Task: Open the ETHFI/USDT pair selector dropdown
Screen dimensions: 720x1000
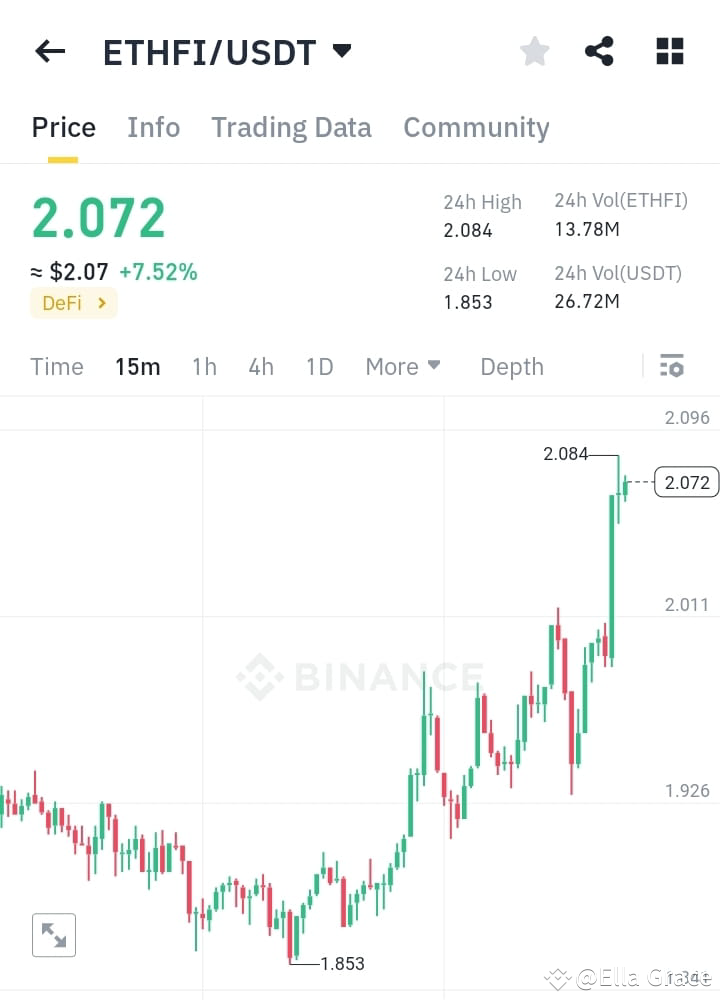Action: pyautogui.click(x=228, y=51)
